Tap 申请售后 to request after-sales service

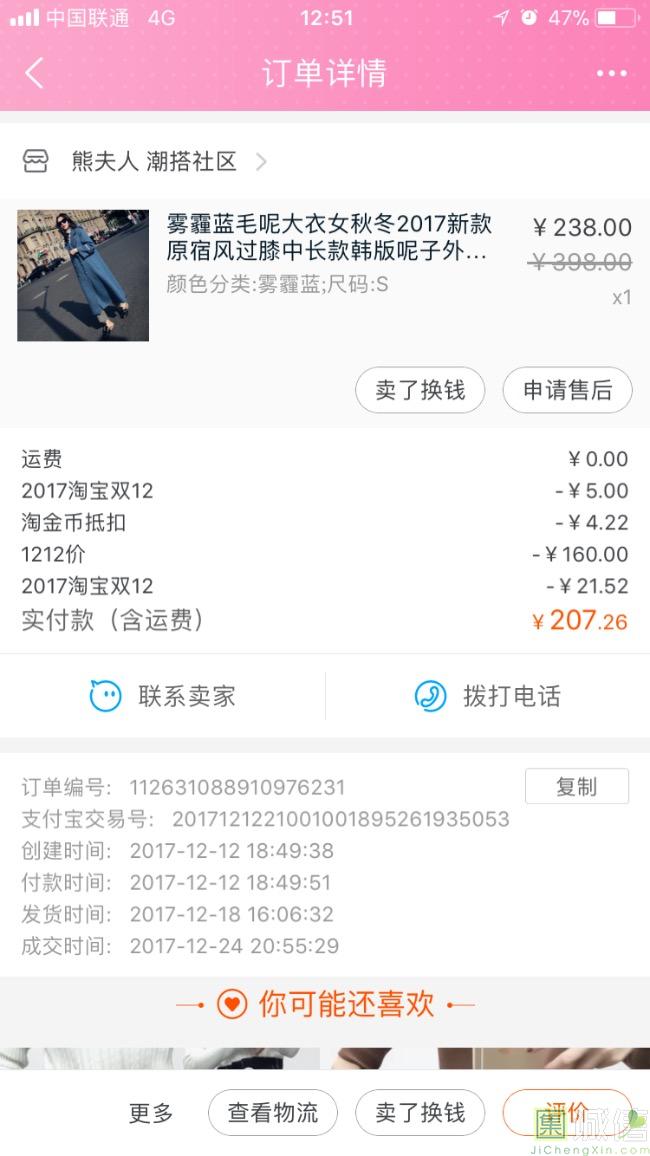(x=567, y=390)
